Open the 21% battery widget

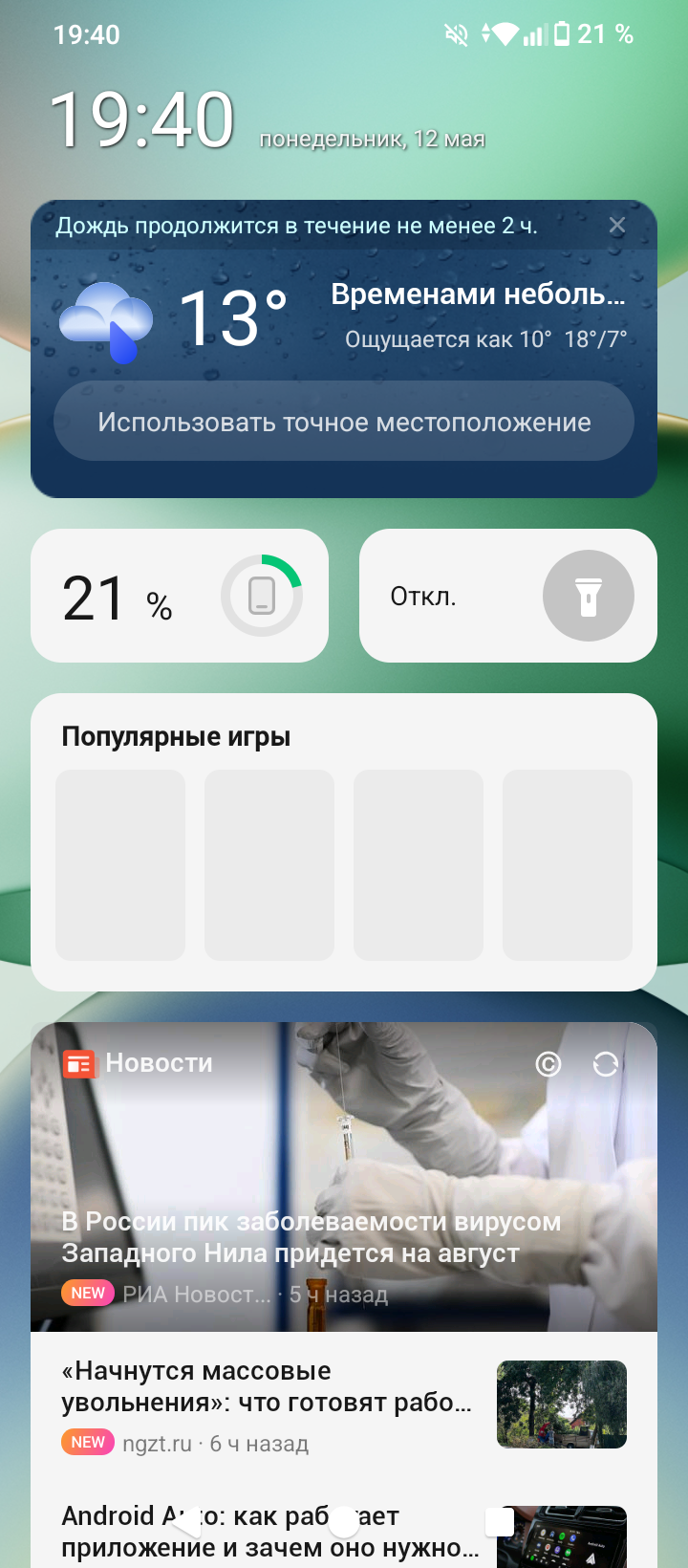click(x=180, y=596)
